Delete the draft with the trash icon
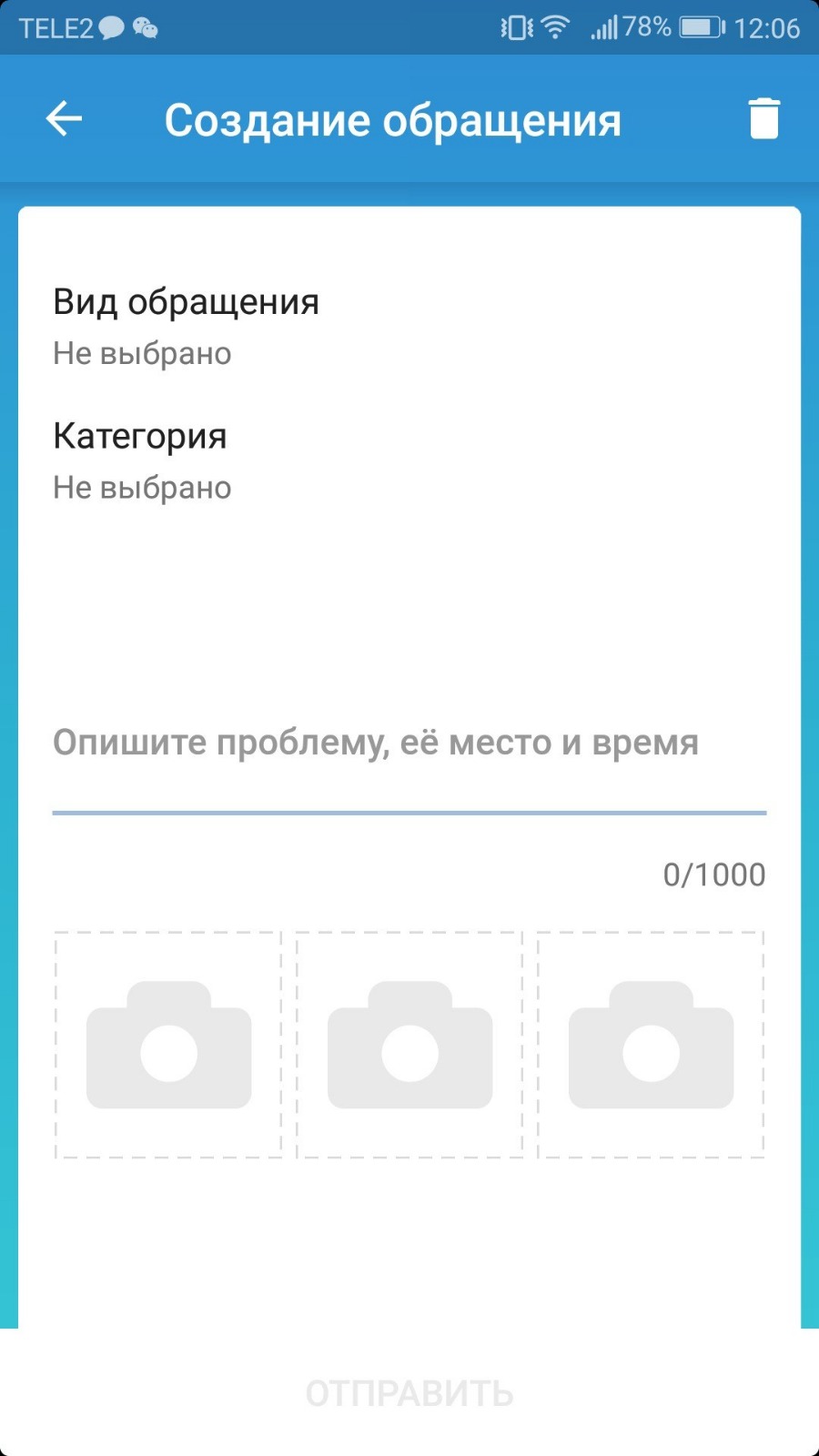Screen dimensions: 819x1456 pyautogui.click(x=763, y=119)
